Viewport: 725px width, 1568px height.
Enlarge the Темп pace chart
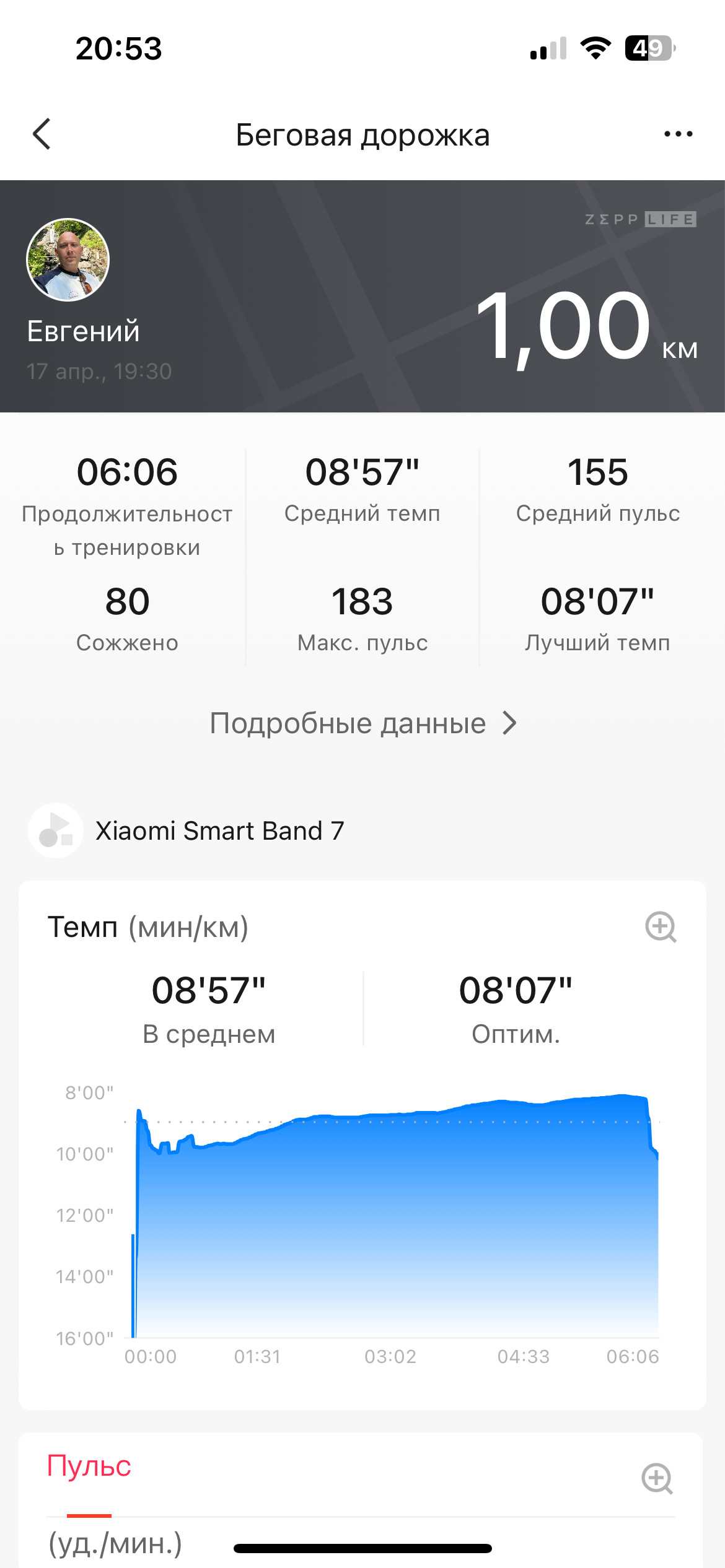pyautogui.click(x=661, y=927)
